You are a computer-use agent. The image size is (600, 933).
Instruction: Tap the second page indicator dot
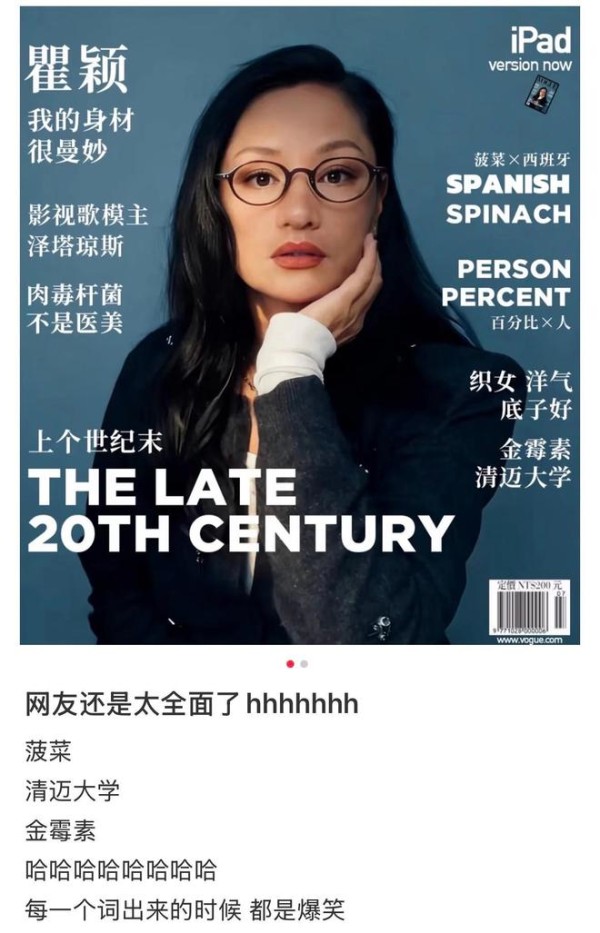click(304, 664)
